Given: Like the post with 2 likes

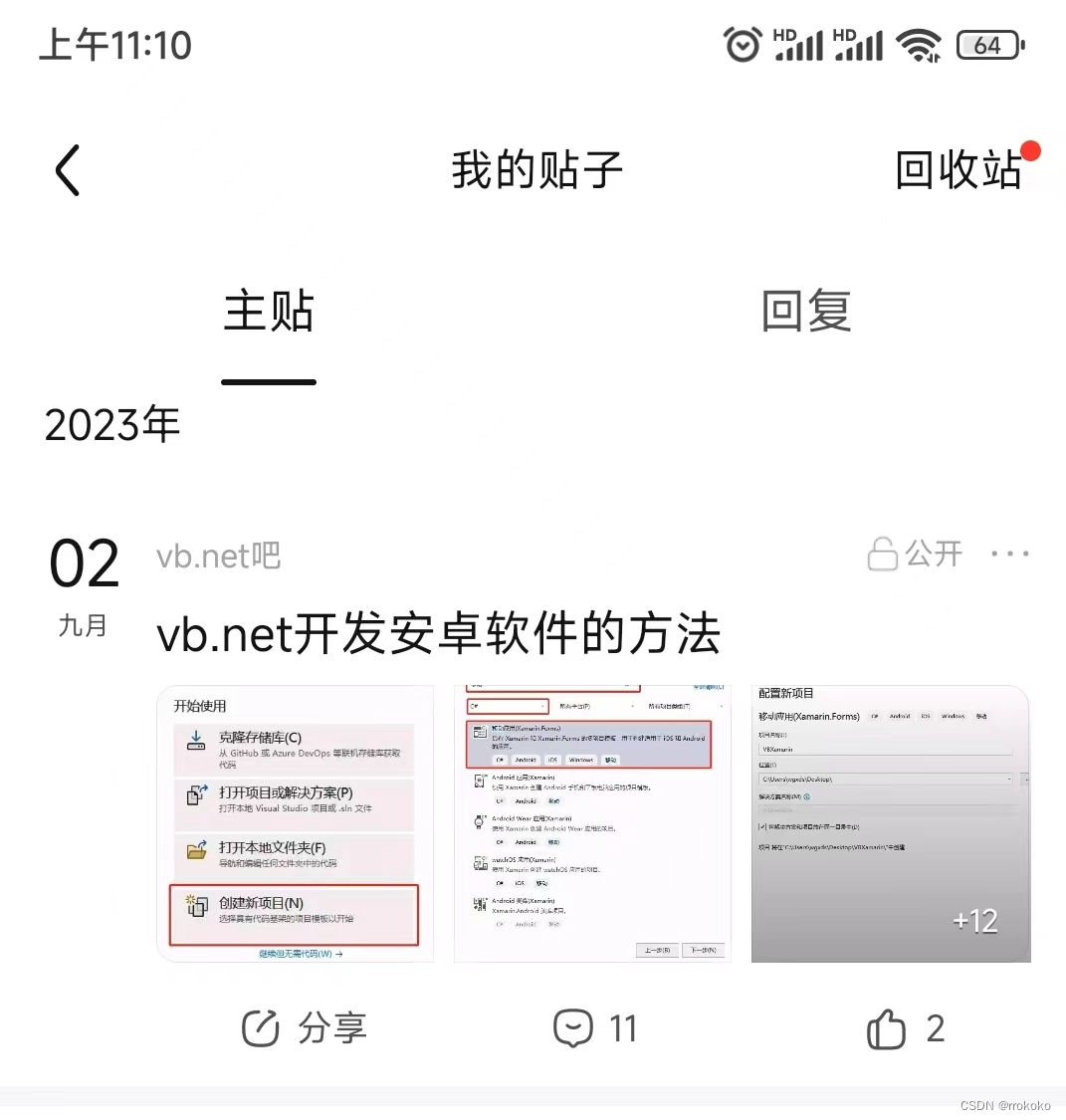Looking at the screenshot, I should (905, 1028).
